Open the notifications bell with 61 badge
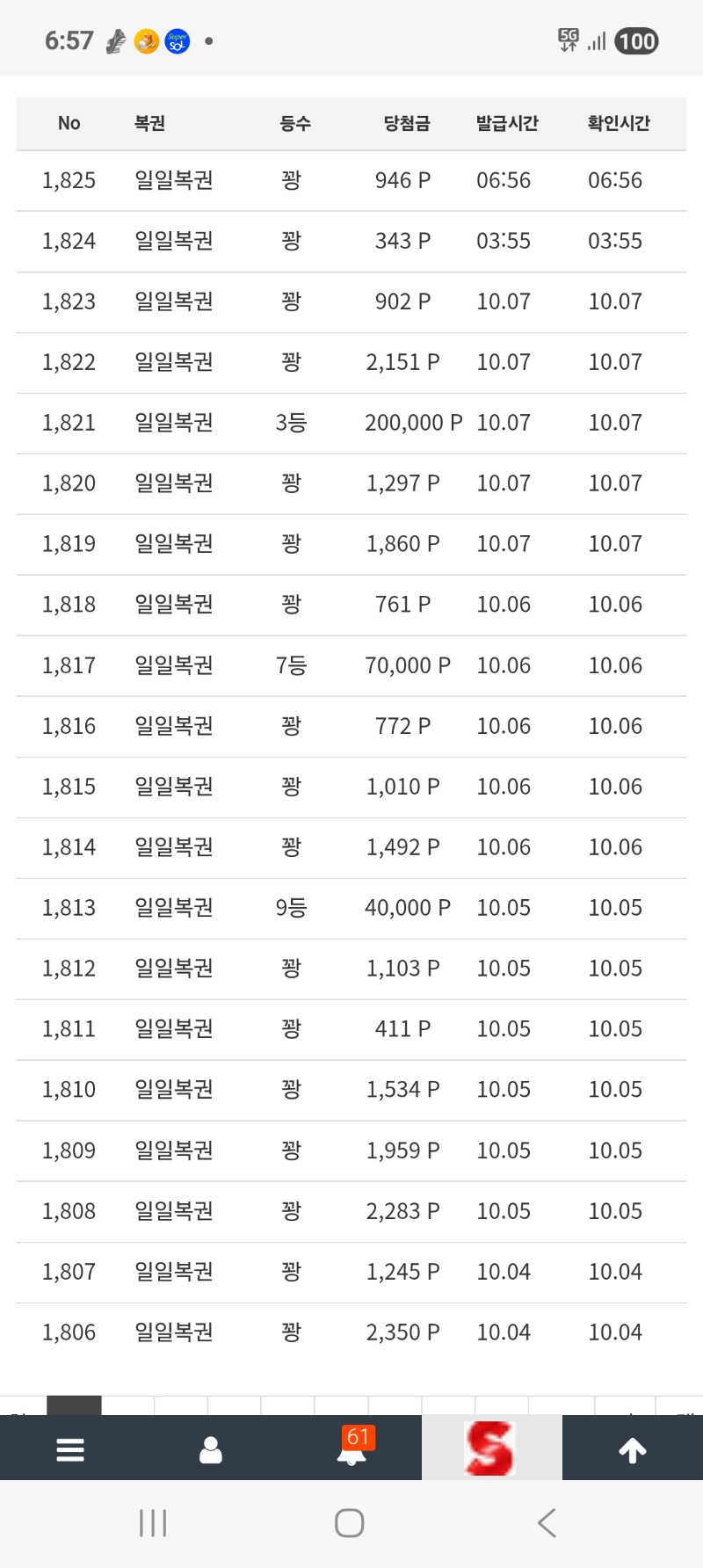The image size is (703, 1568). point(352,1449)
